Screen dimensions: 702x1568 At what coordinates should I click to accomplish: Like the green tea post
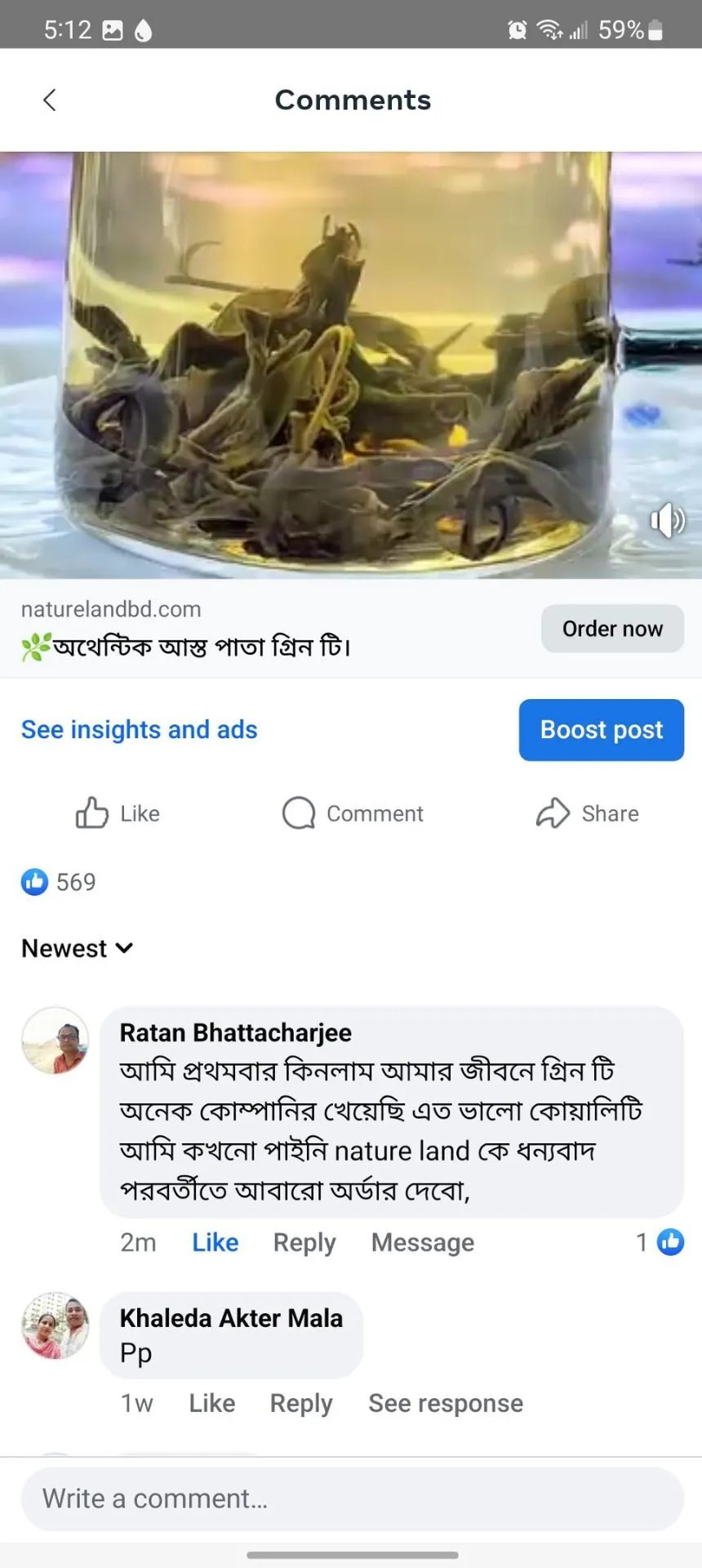click(118, 813)
